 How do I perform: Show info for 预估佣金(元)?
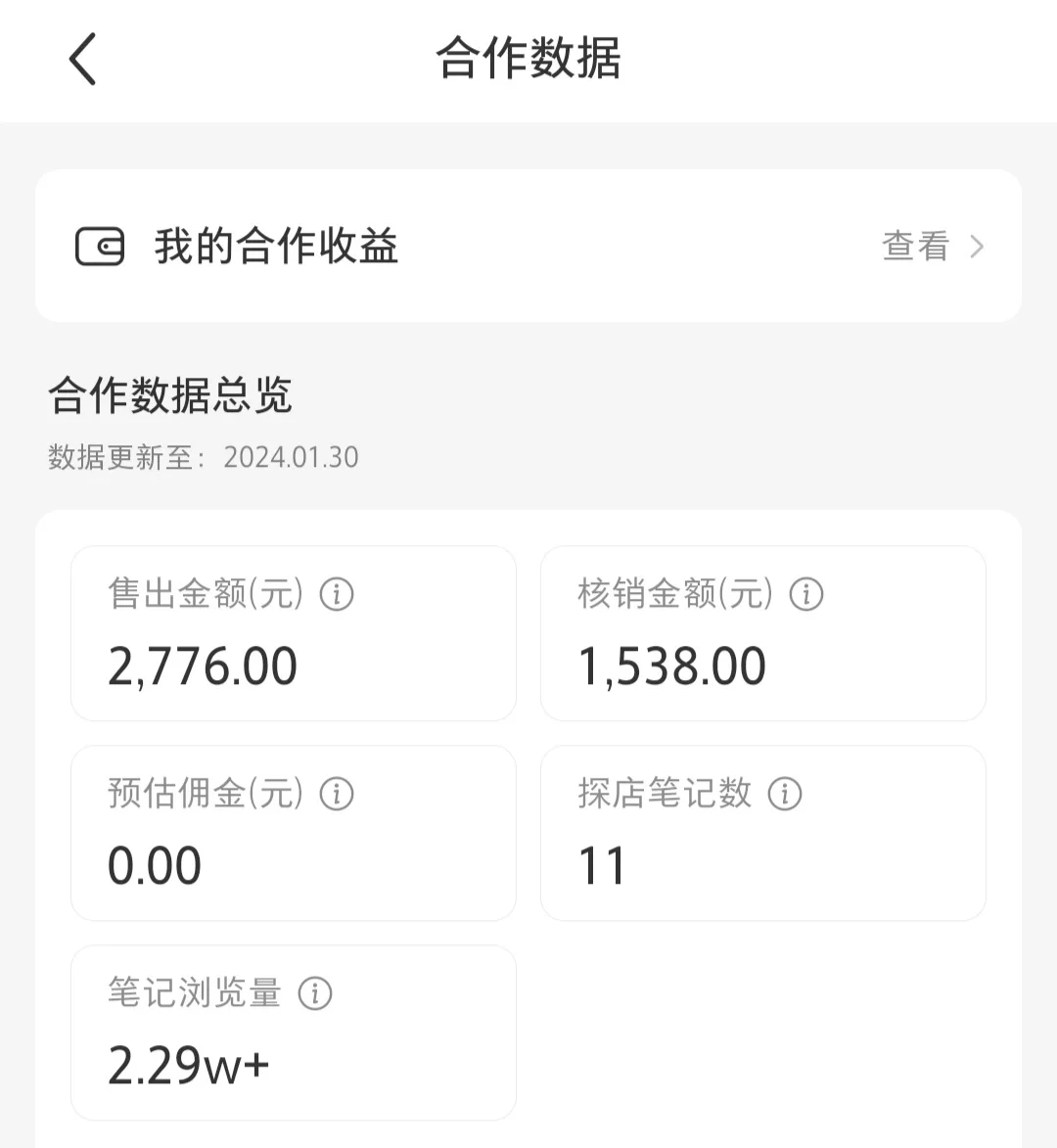[337, 794]
